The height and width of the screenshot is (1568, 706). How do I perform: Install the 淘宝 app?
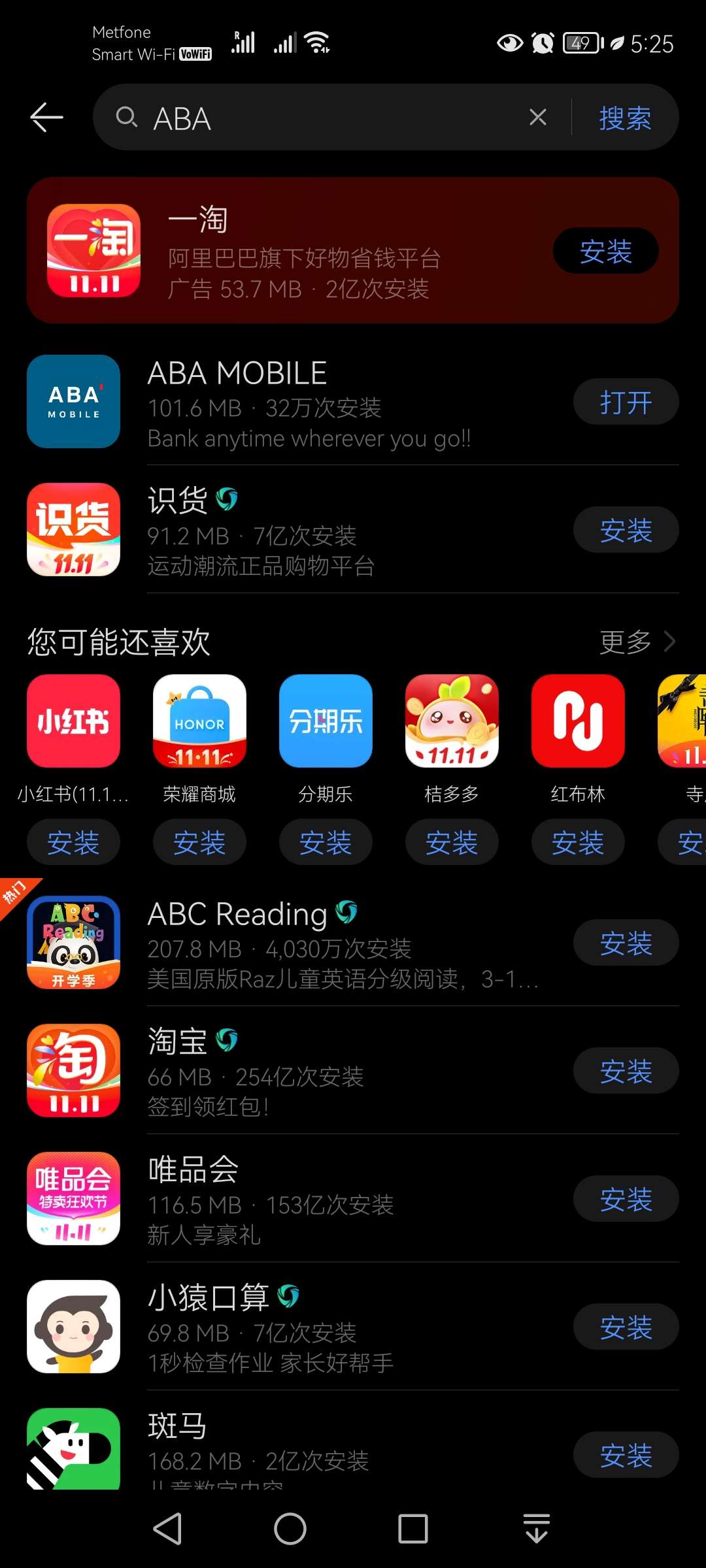pos(626,1071)
